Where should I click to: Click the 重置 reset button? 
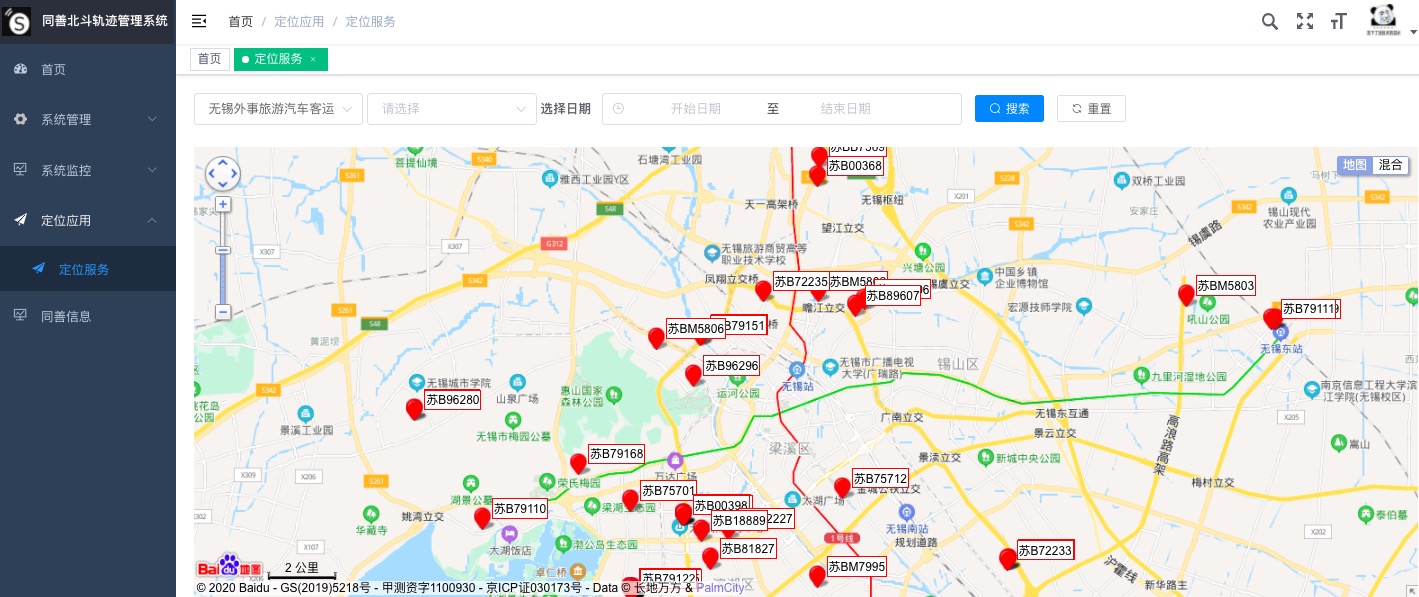coord(1091,108)
